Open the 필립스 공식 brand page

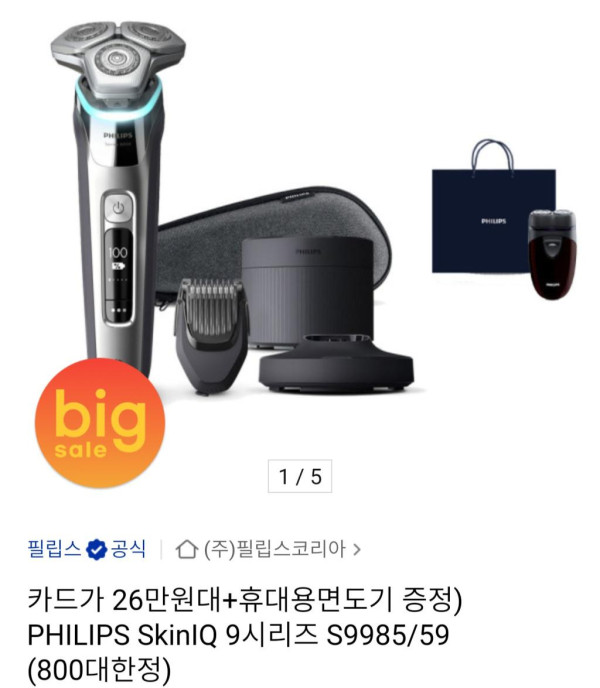tap(86, 548)
